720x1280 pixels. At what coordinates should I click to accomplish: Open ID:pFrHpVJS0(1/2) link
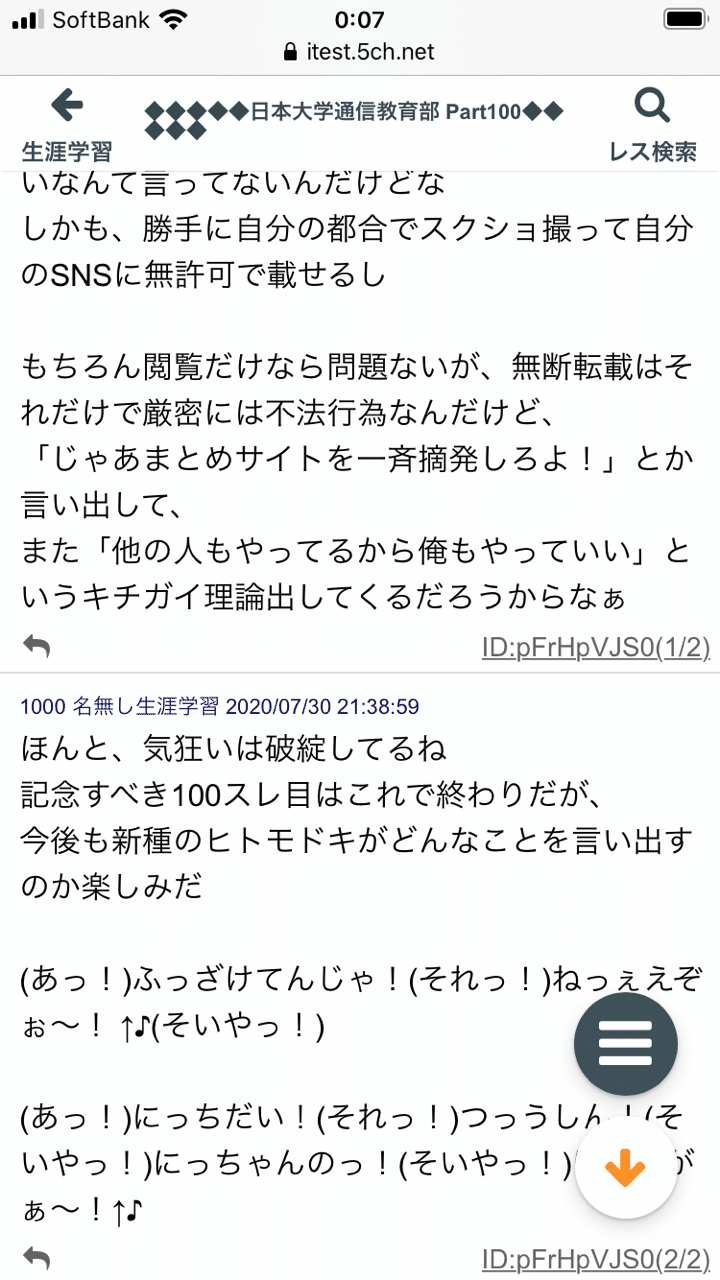point(596,648)
